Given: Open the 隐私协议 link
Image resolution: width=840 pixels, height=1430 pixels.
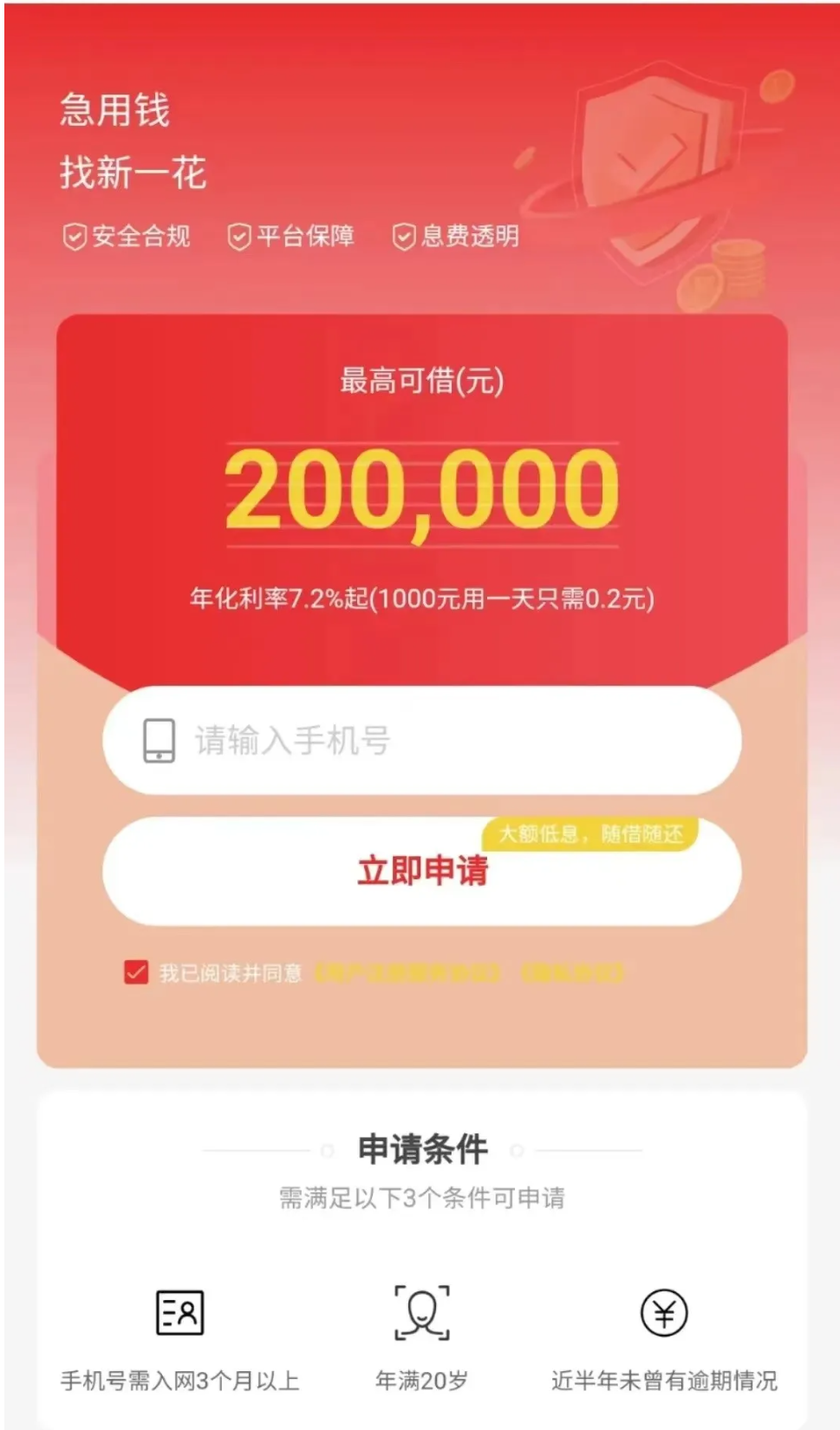Looking at the screenshot, I should click(x=572, y=972).
